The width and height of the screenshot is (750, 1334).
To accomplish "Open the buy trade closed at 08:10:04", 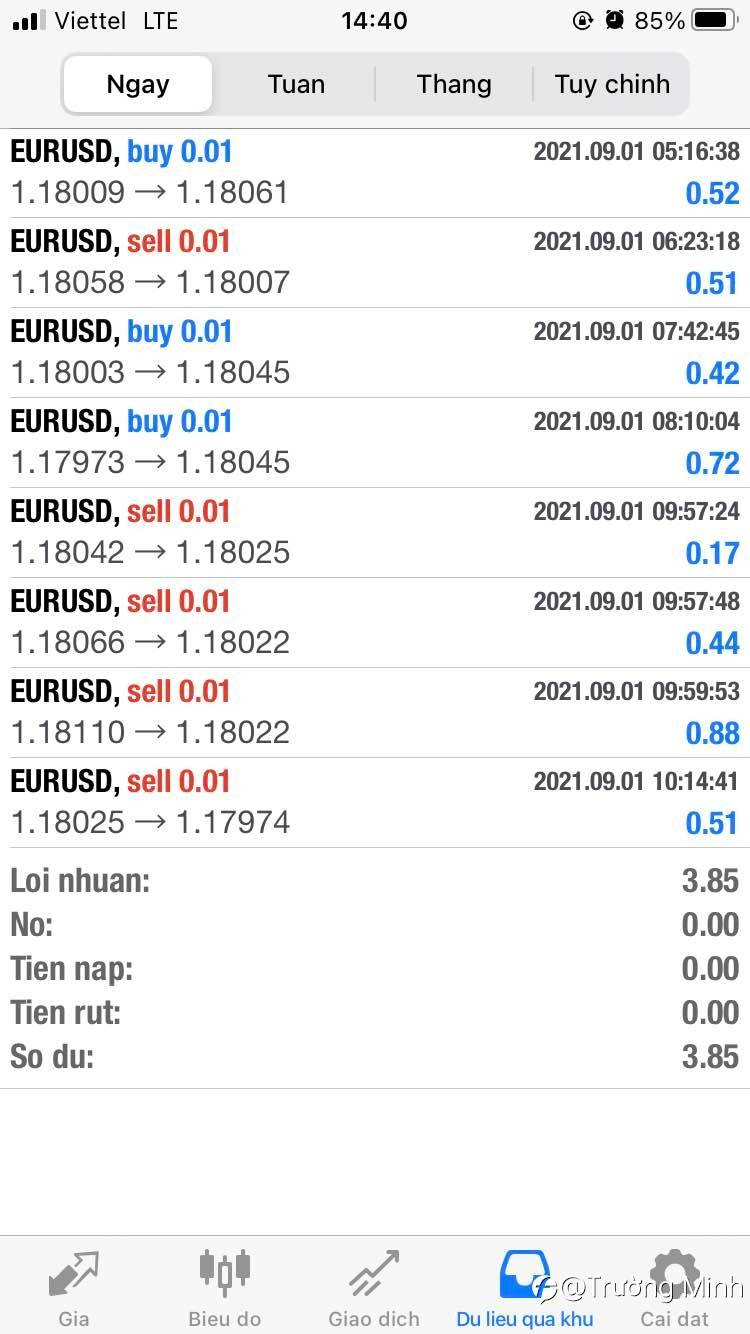I will click(x=375, y=443).
